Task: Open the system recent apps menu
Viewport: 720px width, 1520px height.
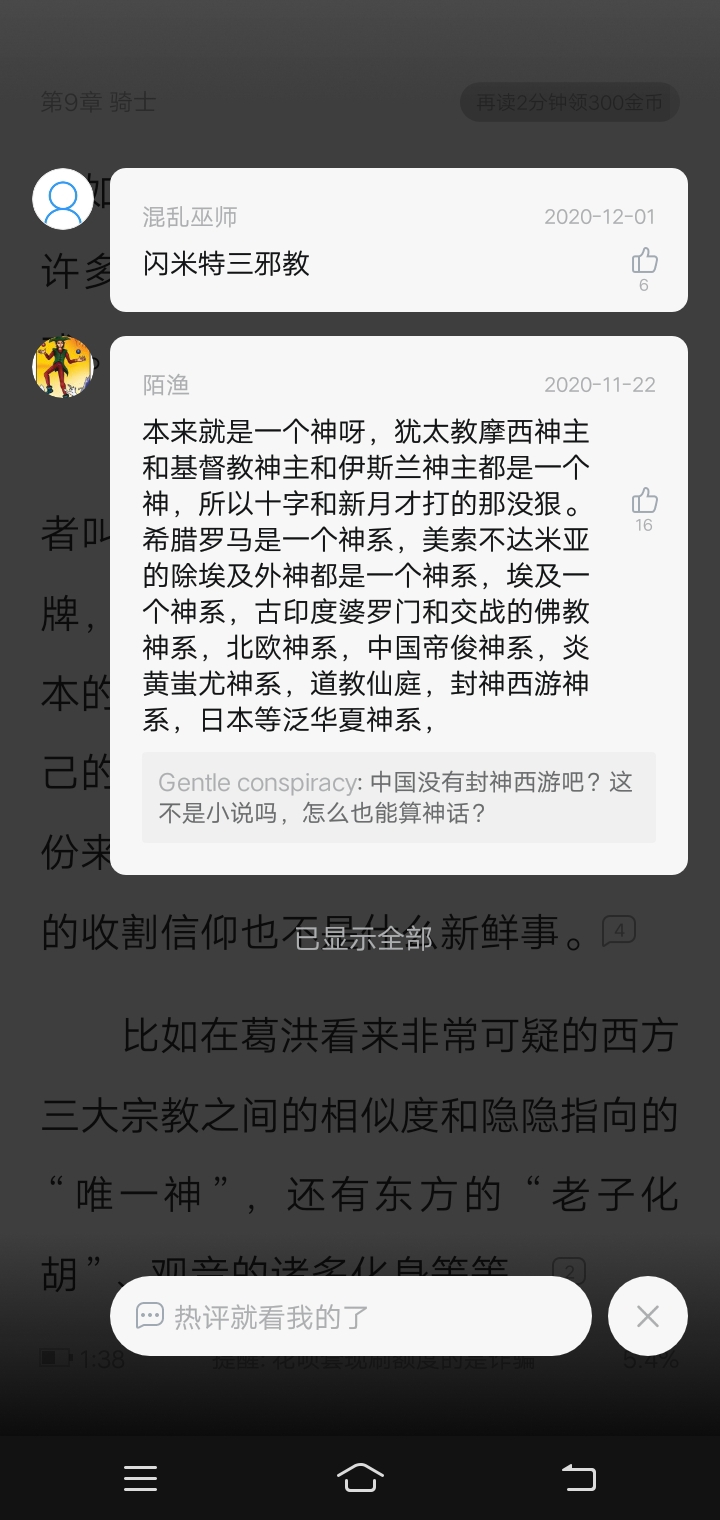Action: [140, 1478]
